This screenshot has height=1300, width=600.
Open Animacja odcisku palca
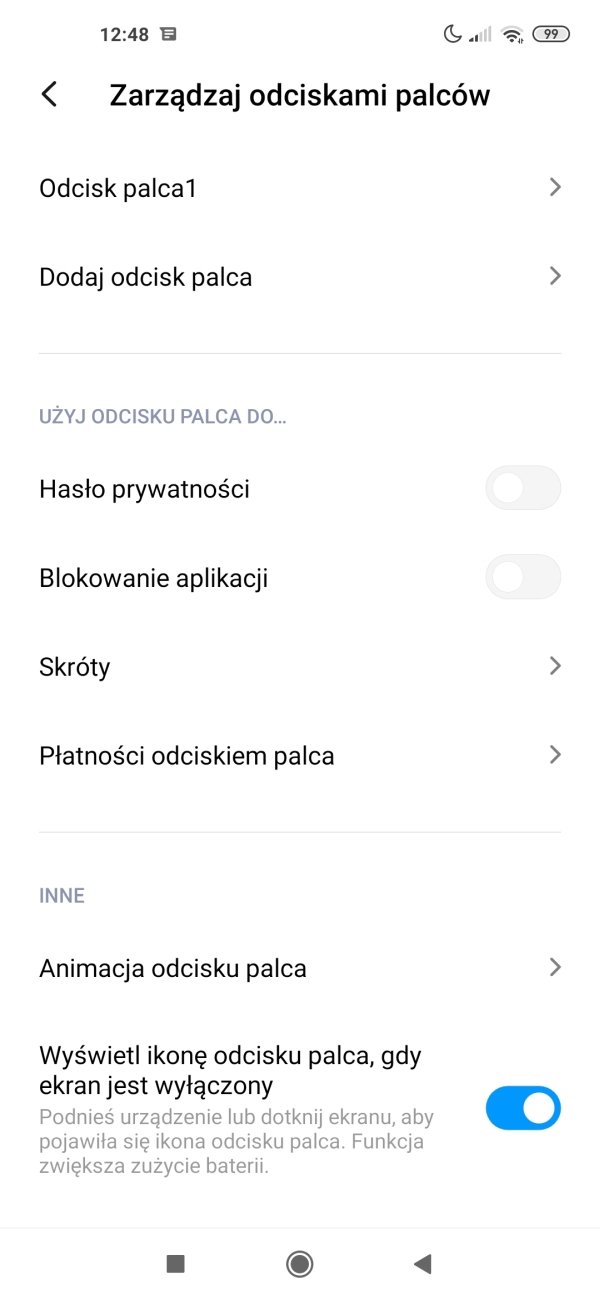click(300, 968)
